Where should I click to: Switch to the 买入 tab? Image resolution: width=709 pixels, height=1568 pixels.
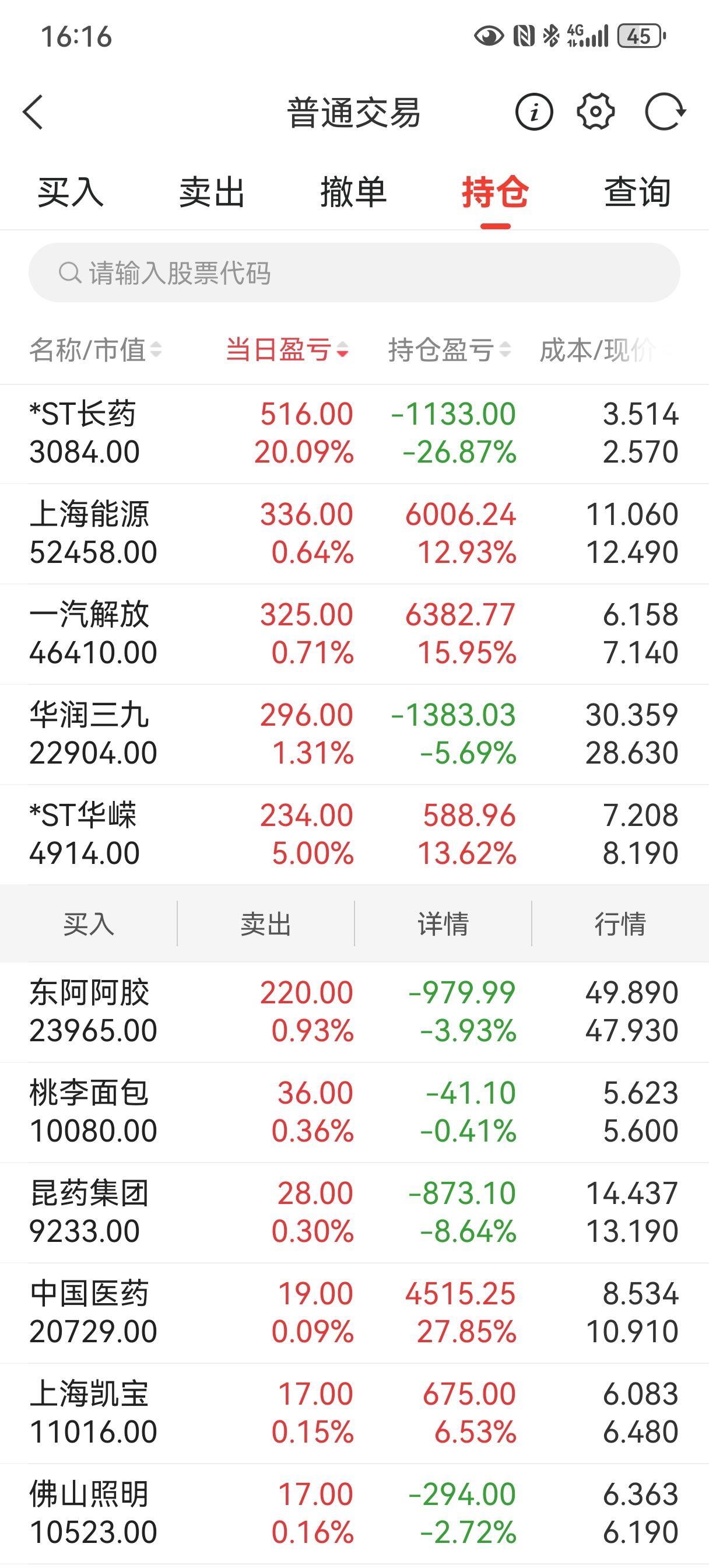click(71, 192)
